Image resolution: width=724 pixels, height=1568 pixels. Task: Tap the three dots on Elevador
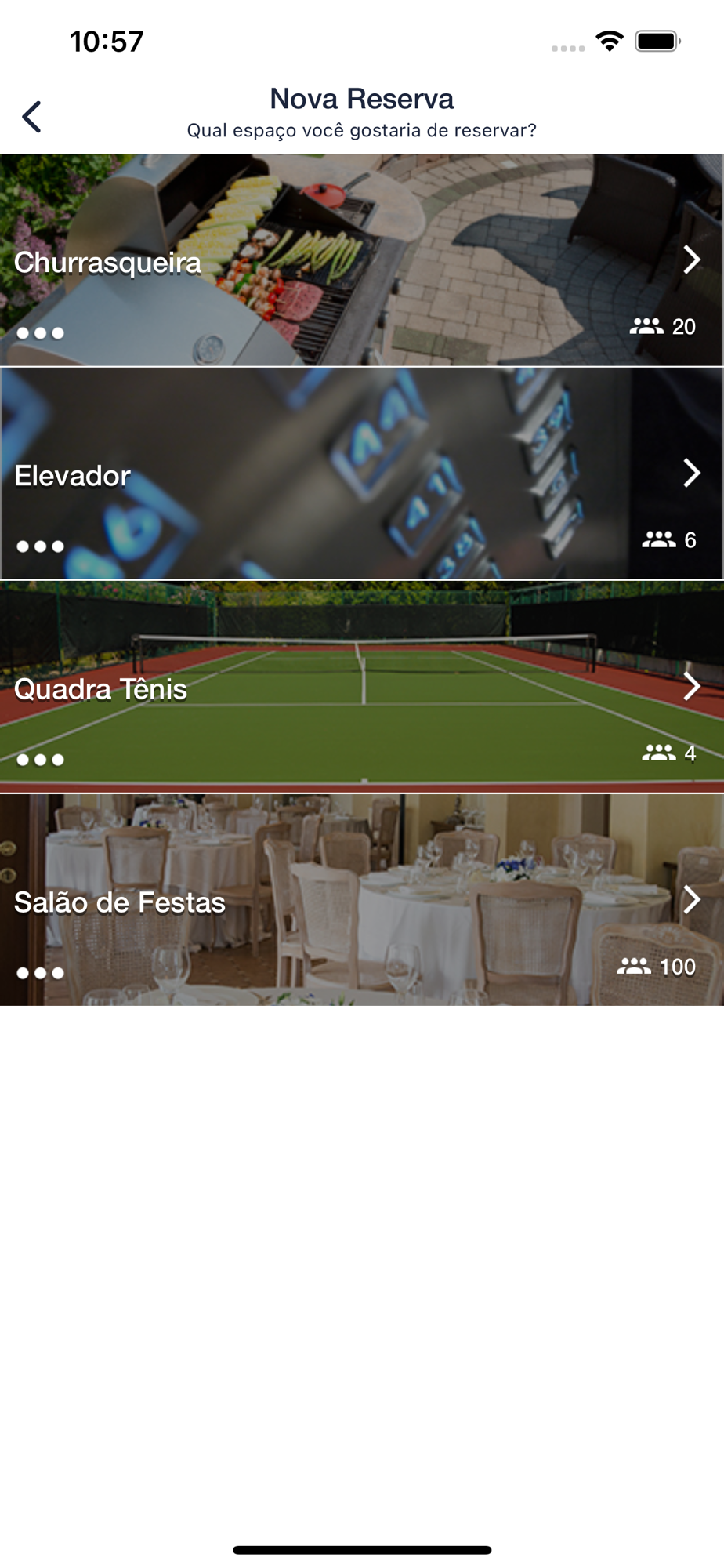coord(40,546)
